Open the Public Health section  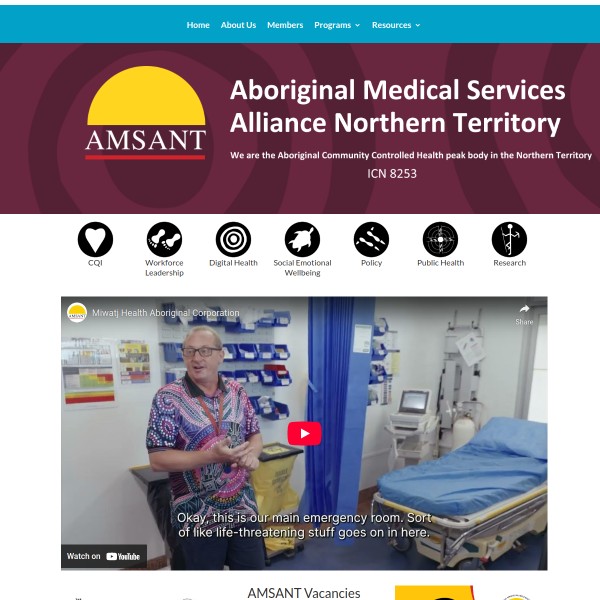point(440,240)
